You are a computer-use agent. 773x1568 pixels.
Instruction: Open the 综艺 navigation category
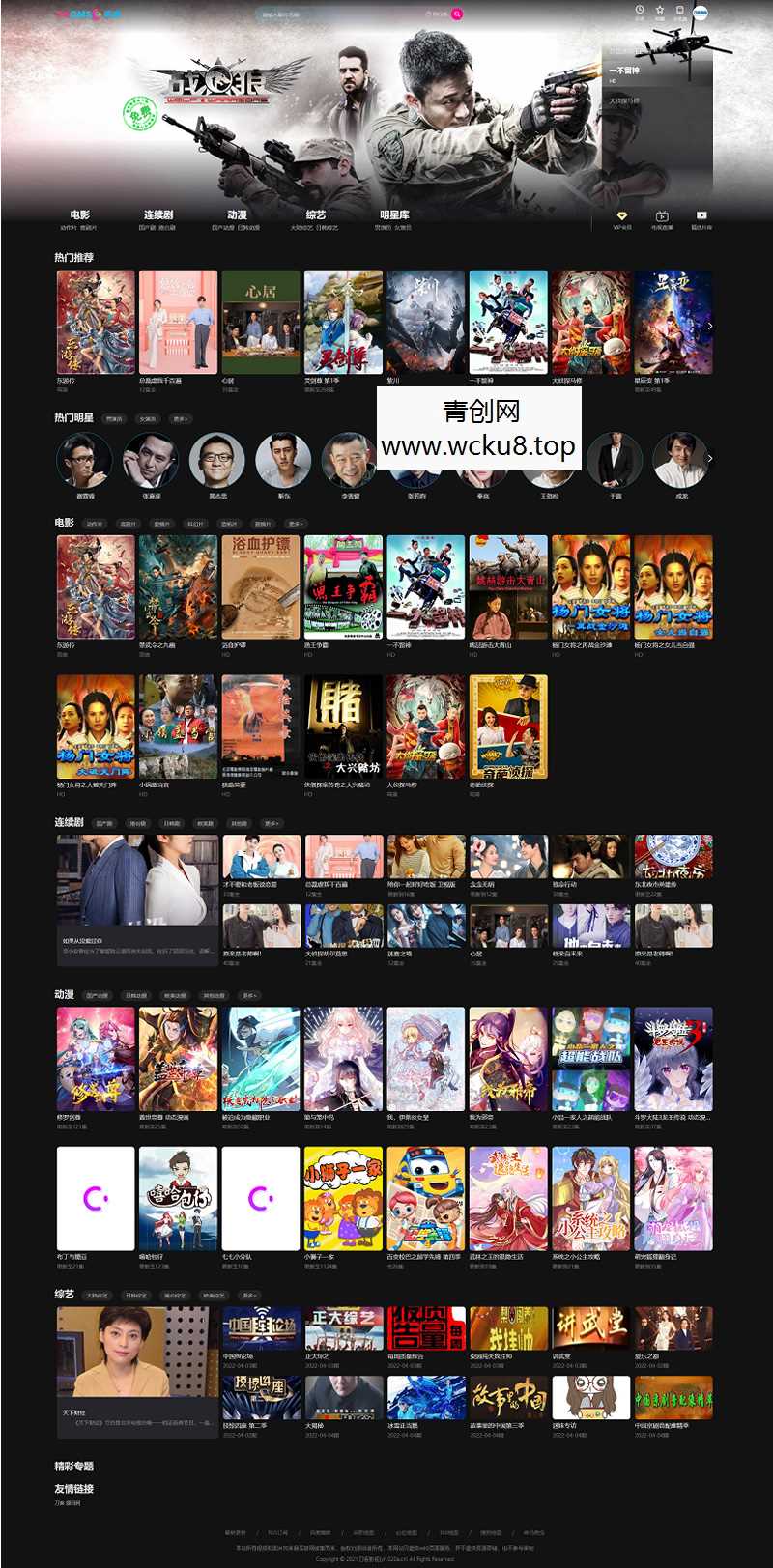[316, 215]
